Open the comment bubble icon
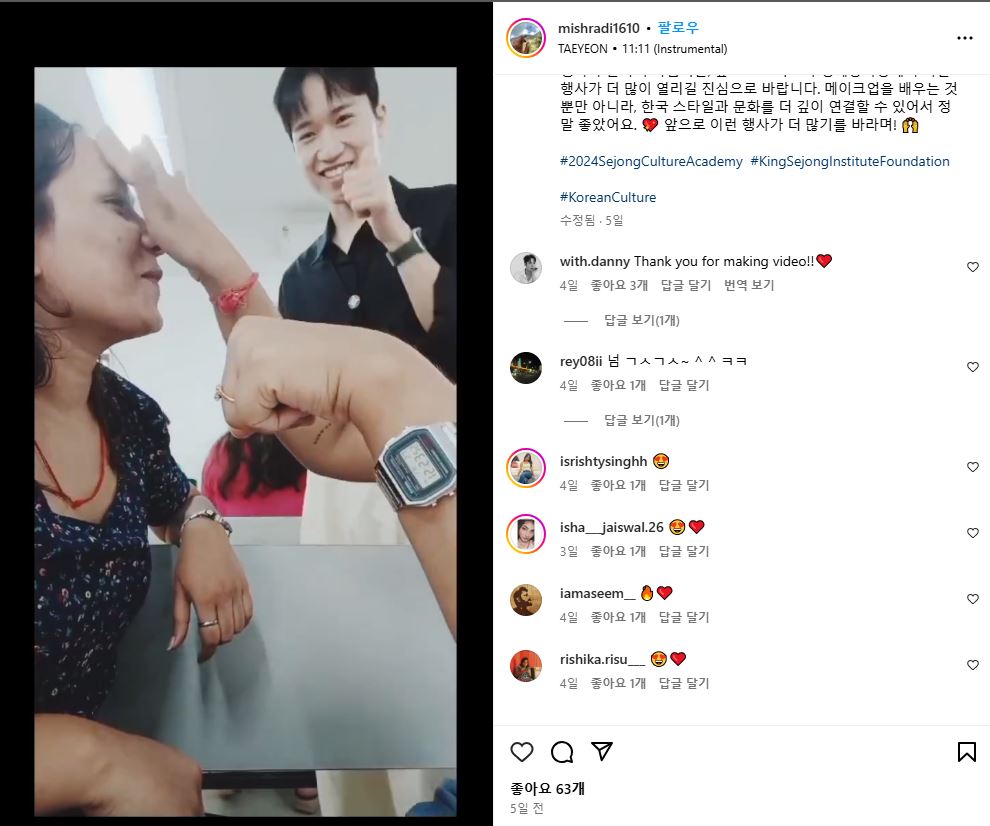This screenshot has height=826, width=990. tap(562, 752)
